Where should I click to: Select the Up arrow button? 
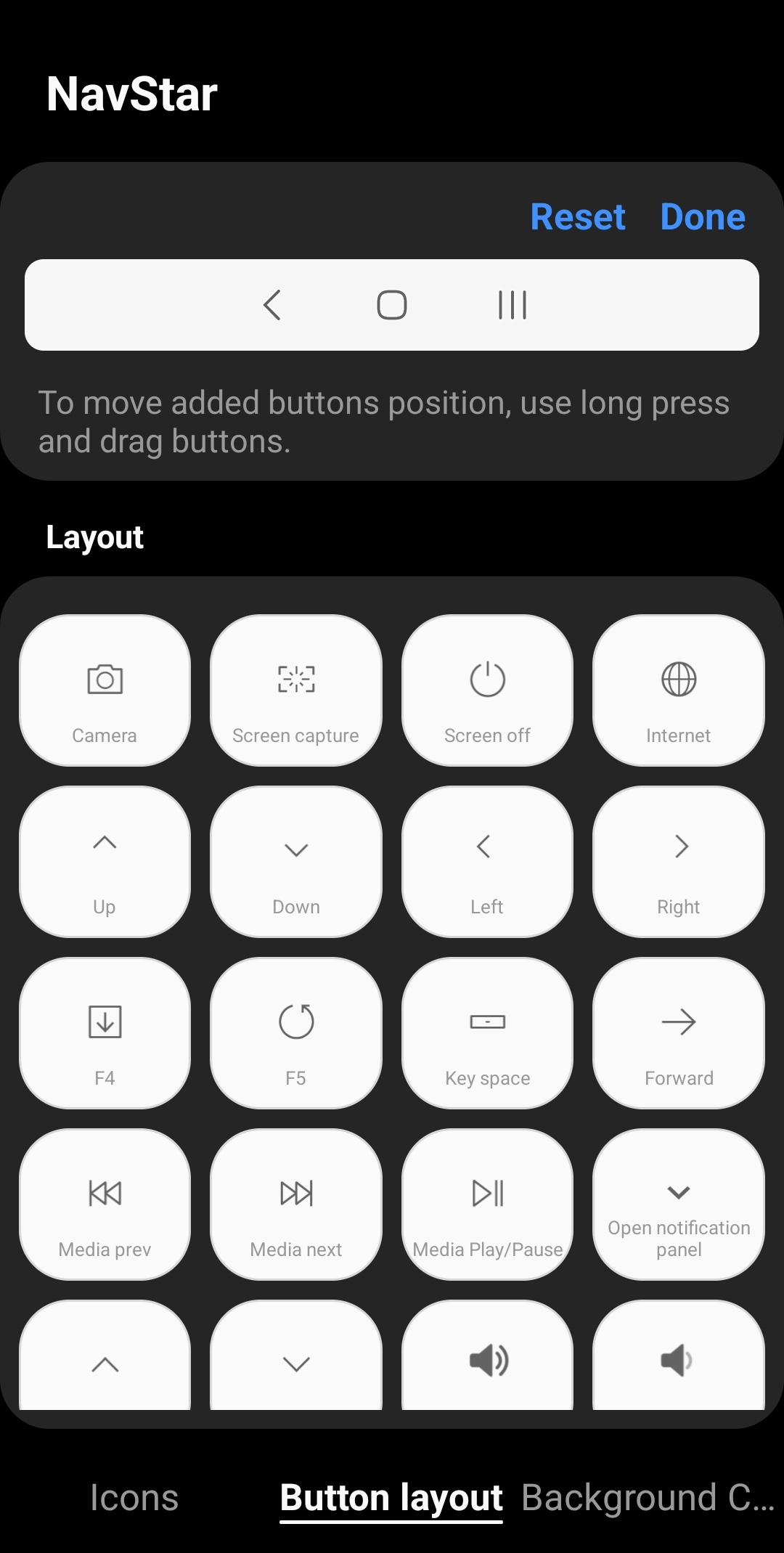point(105,862)
